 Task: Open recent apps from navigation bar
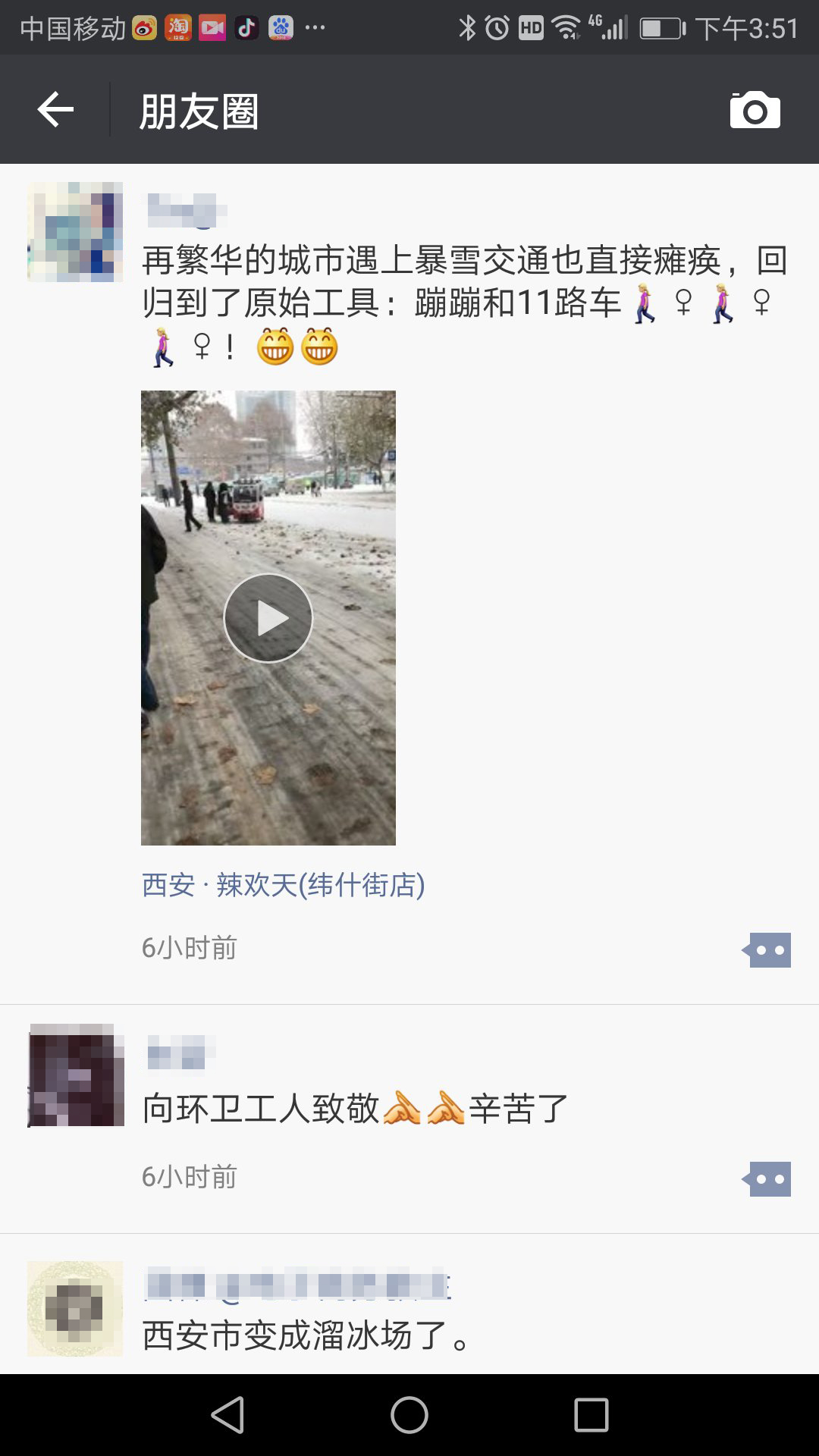(591, 1415)
